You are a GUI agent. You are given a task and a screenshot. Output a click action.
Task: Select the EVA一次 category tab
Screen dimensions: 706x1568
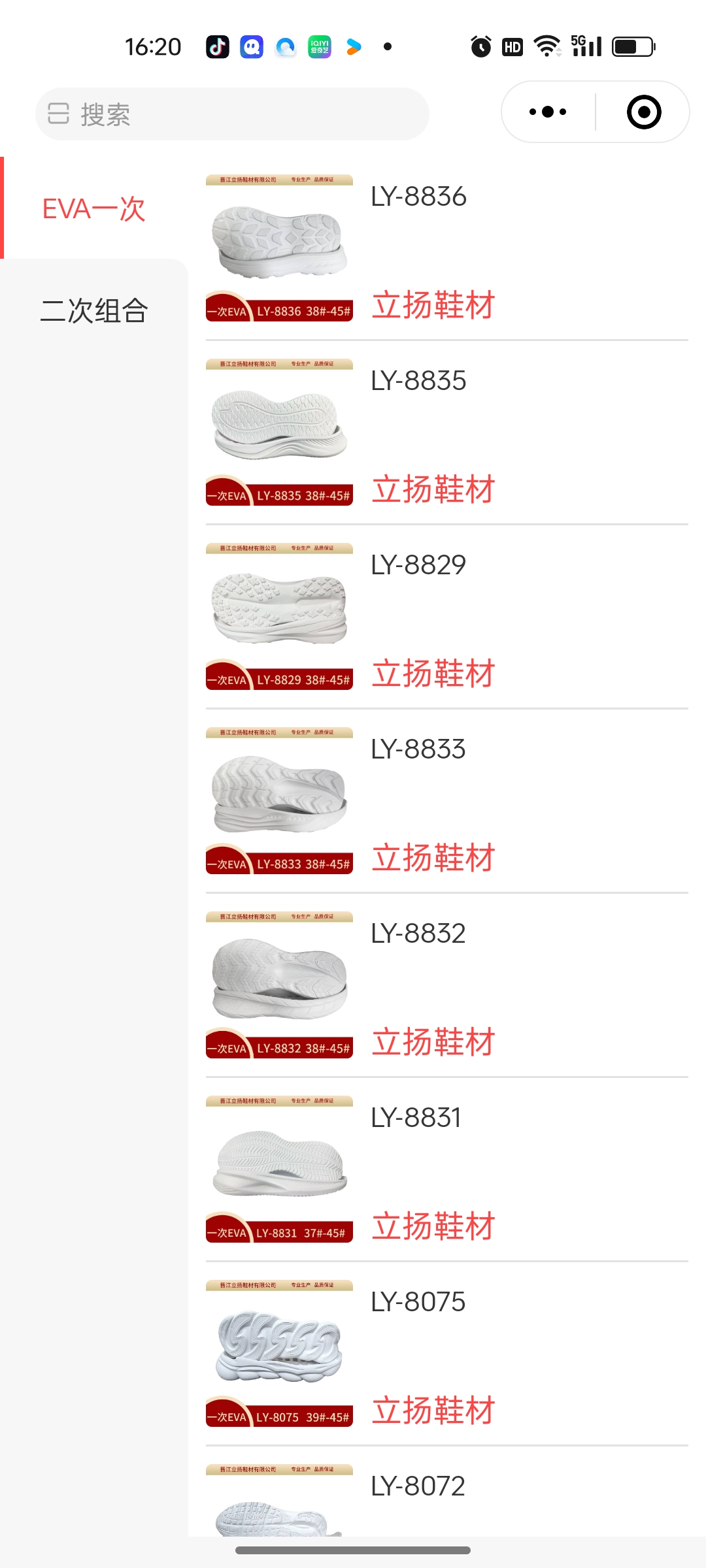click(94, 209)
